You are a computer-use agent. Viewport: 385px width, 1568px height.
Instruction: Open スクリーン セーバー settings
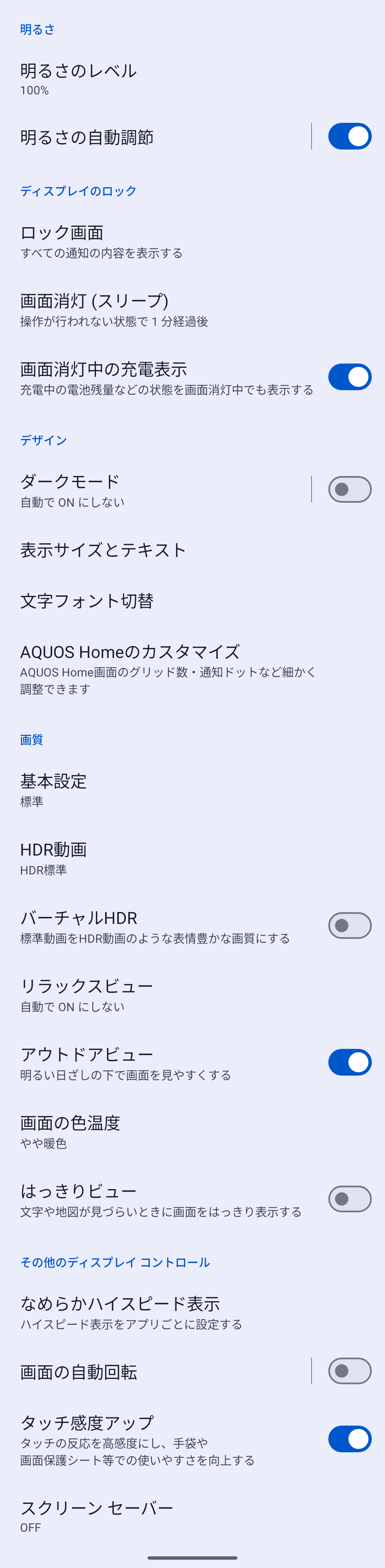coord(96,1516)
